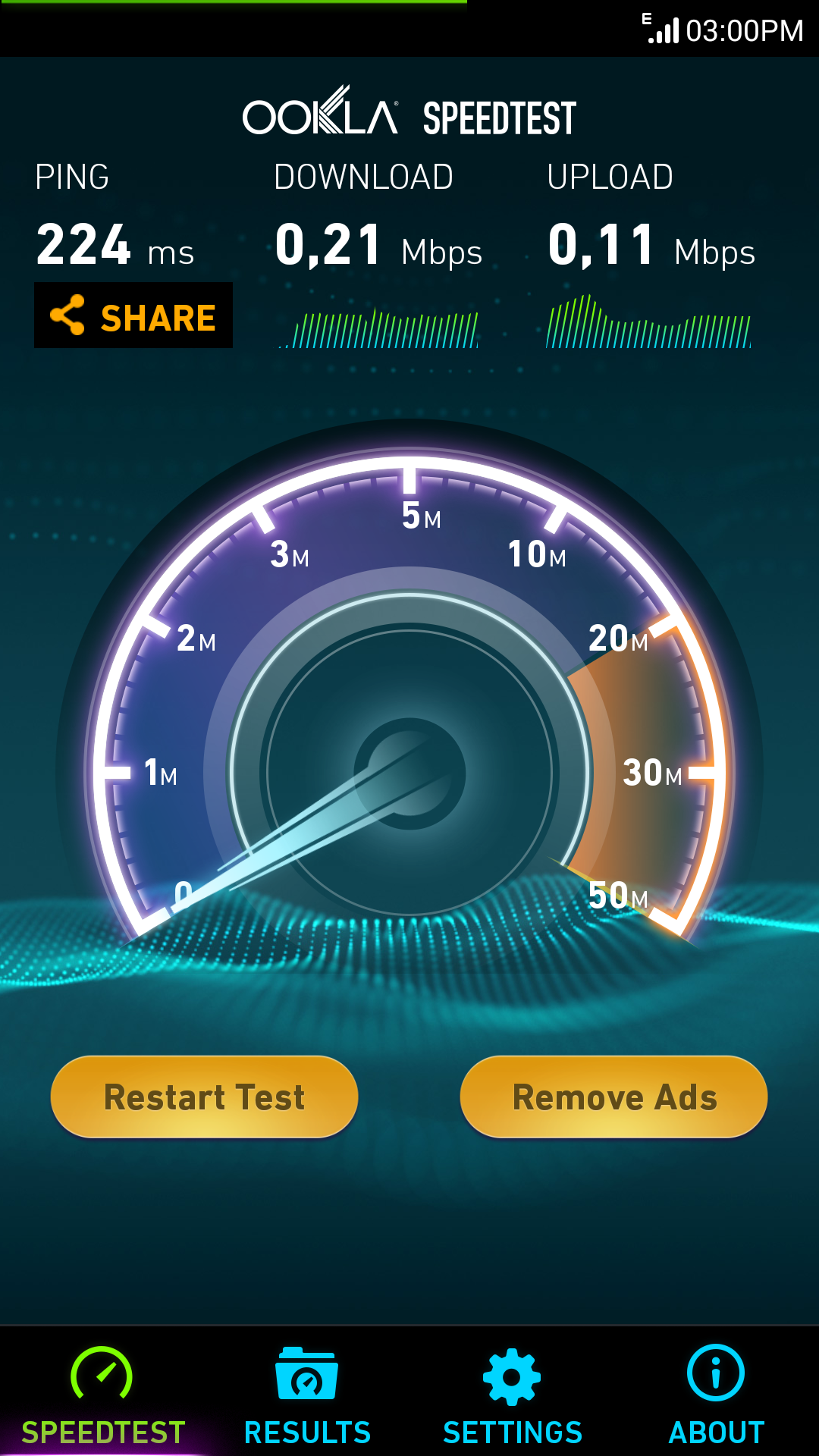The height and width of the screenshot is (1456, 819).
Task: Share the speed test result
Action: pyautogui.click(x=133, y=315)
